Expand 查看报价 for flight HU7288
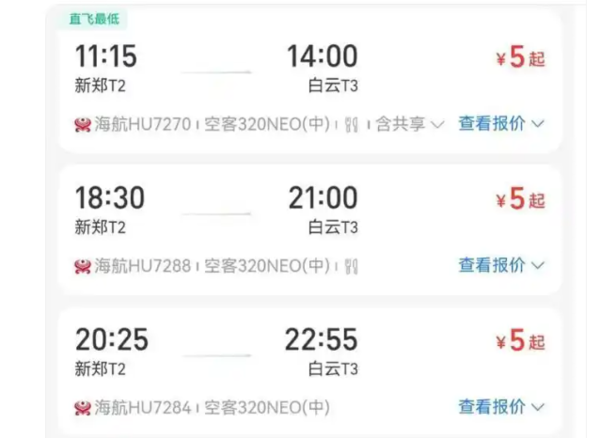The width and height of the screenshot is (600, 438). (500, 265)
